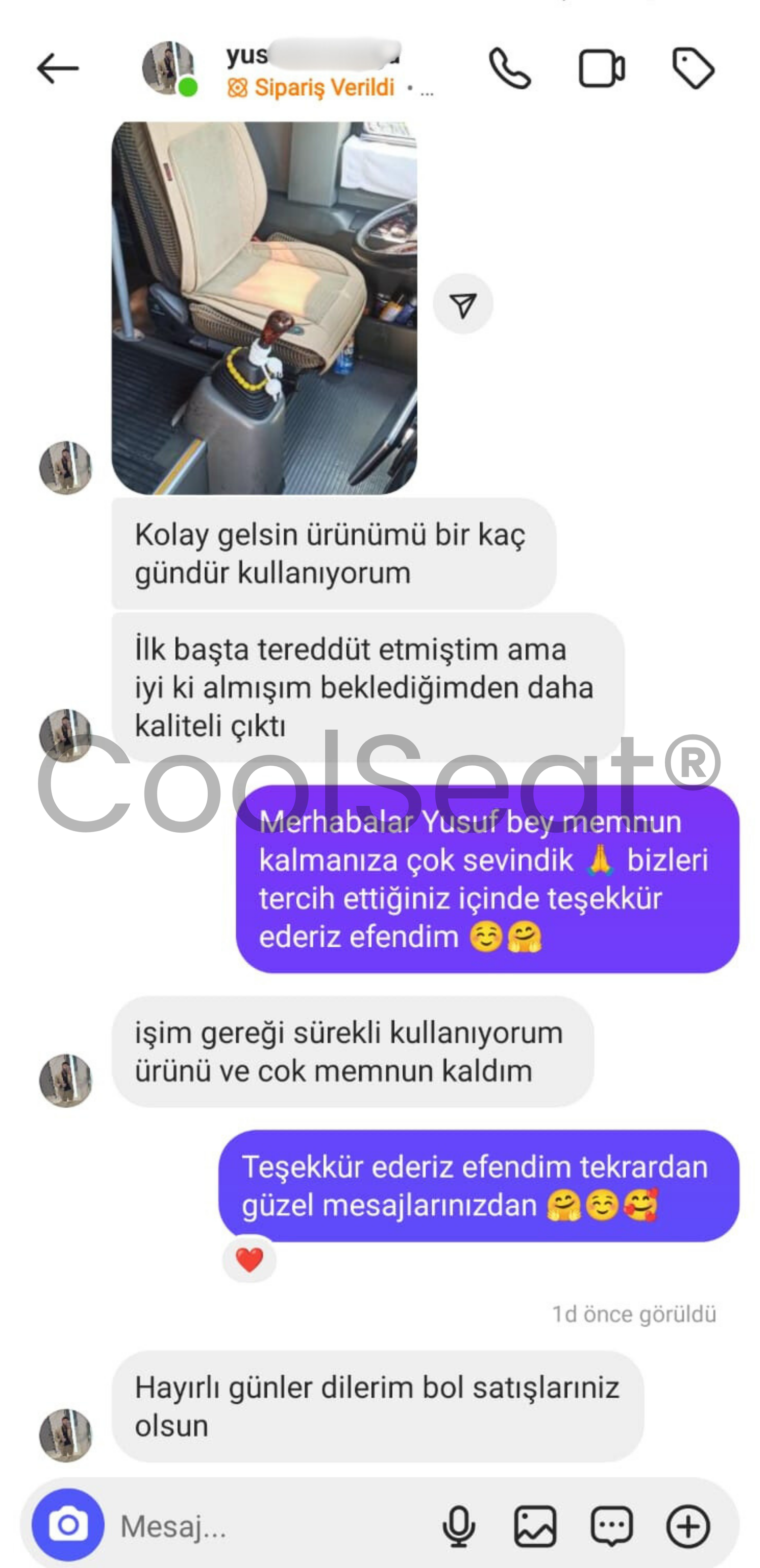View the heart reaction on last reply

(x=249, y=1260)
